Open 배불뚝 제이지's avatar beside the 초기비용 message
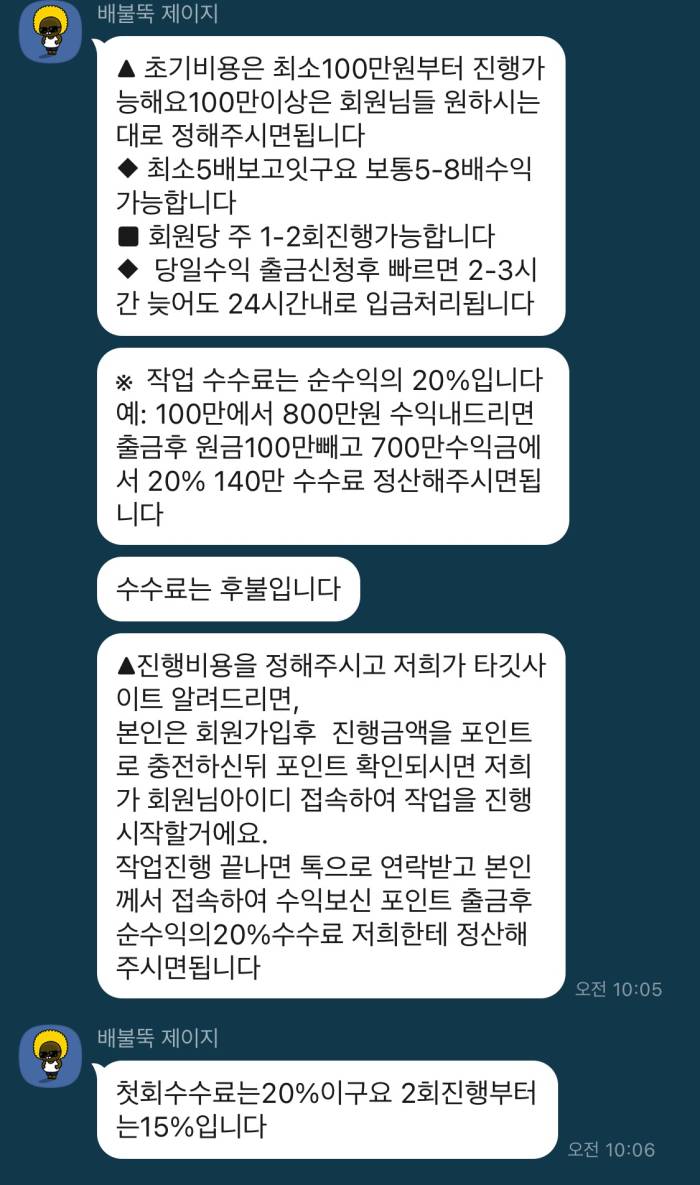Screen dimensions: 700x1185 (50, 32)
